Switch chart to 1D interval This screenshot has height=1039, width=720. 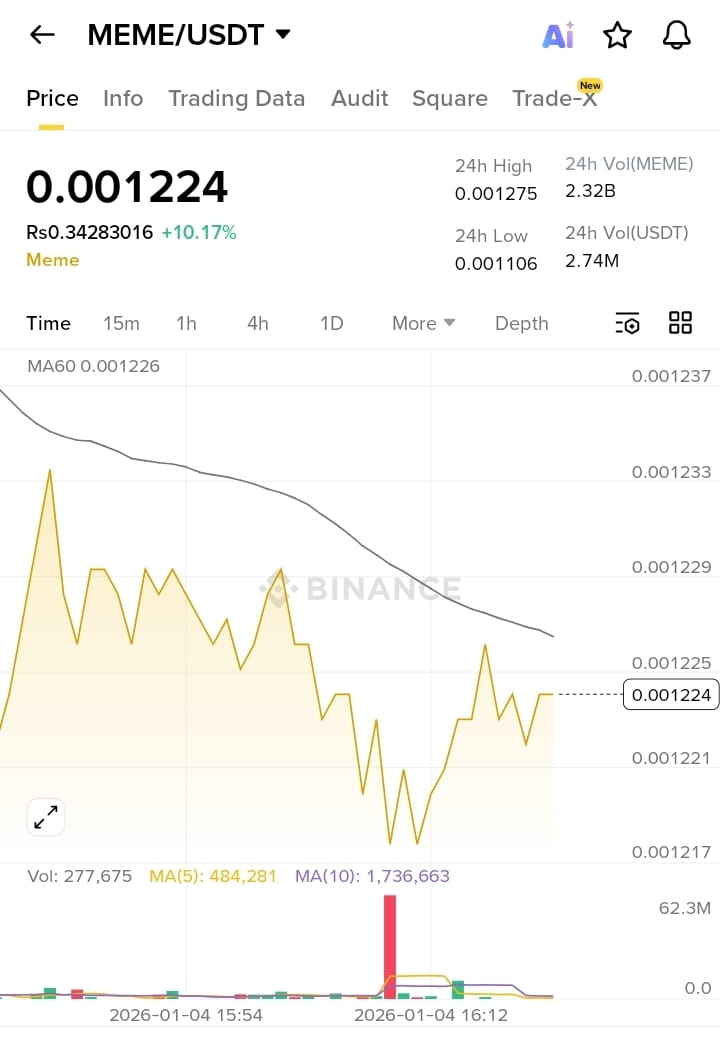coord(331,323)
